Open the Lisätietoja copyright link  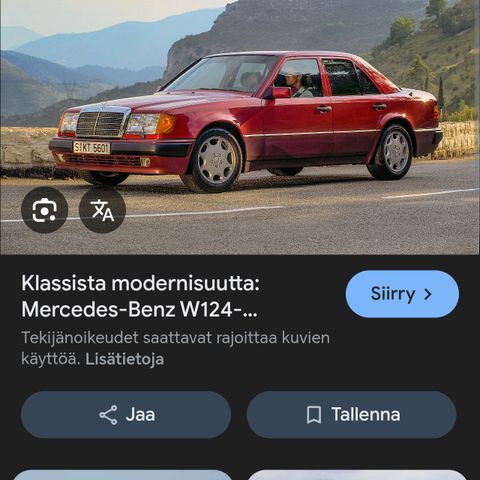click(125, 359)
